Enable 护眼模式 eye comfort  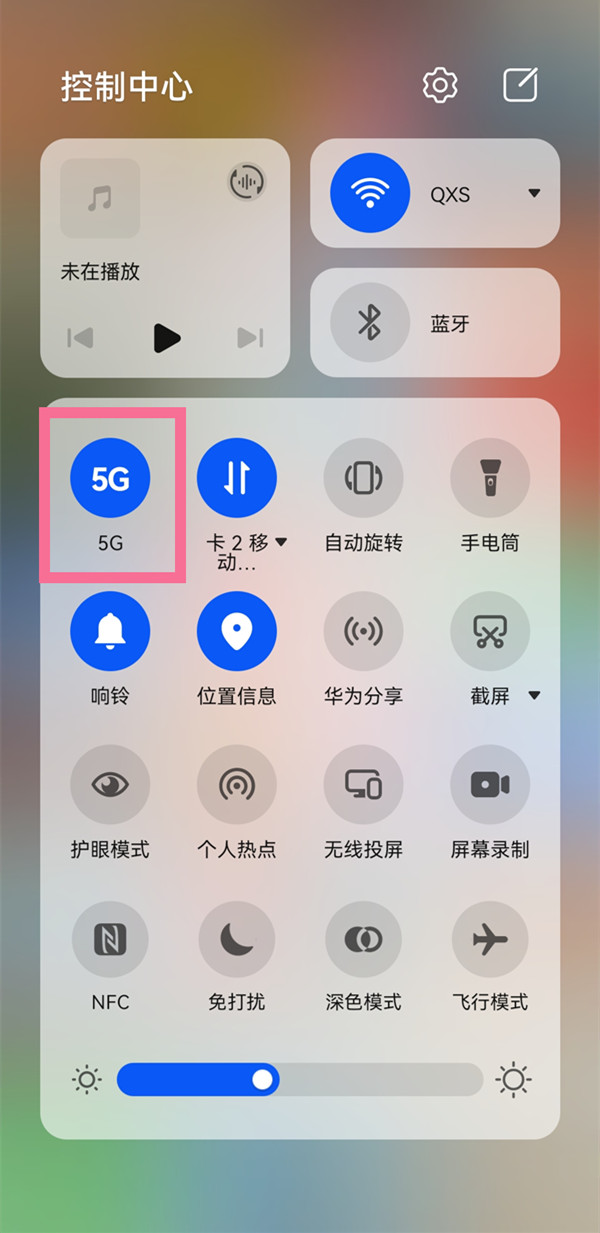pos(110,785)
